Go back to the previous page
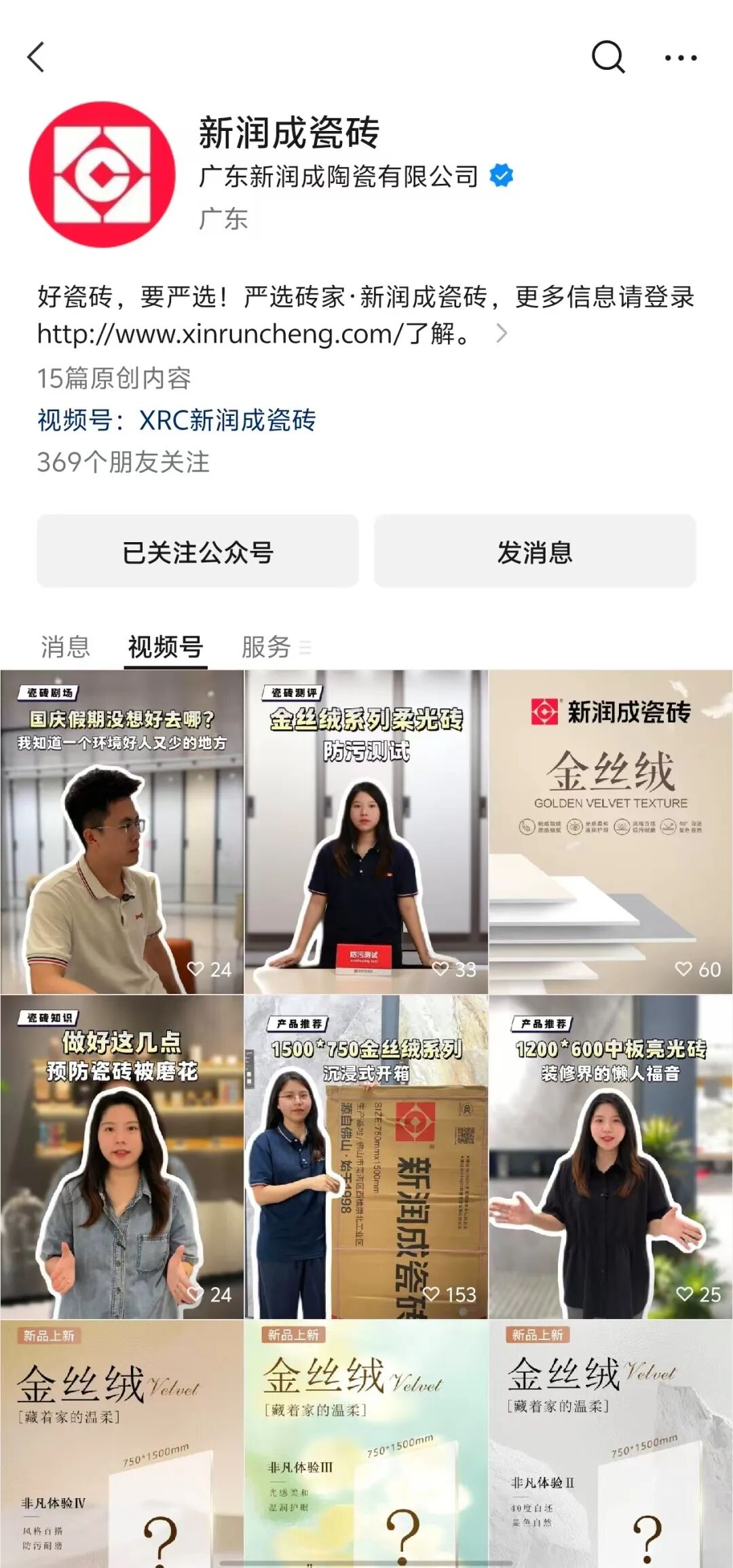 36,57
